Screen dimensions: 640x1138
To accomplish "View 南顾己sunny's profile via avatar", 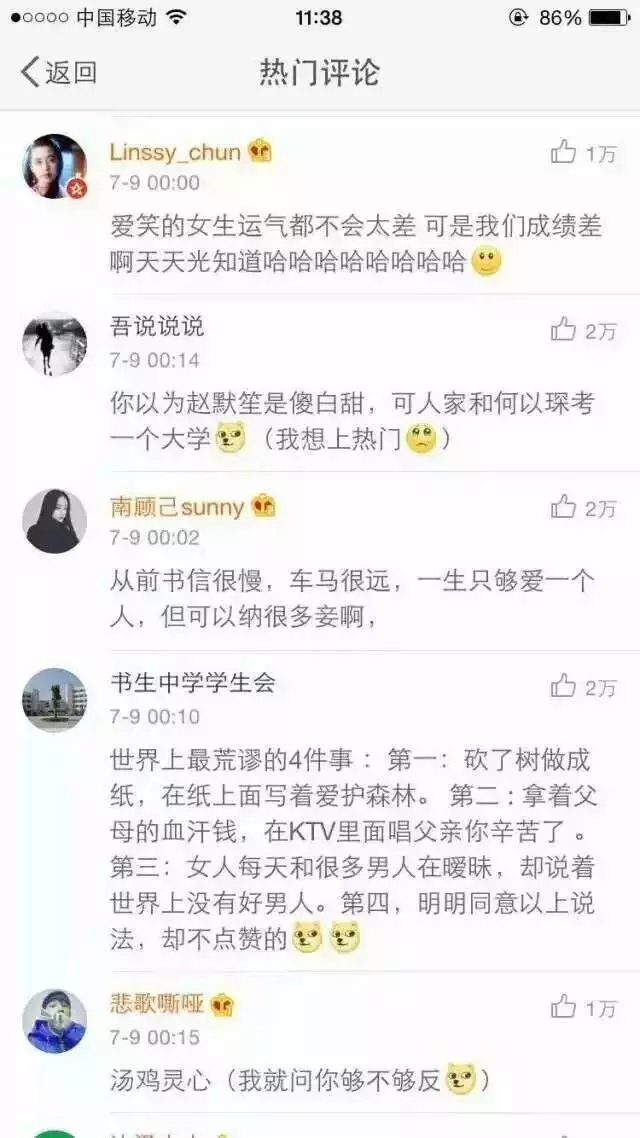I will pos(54,521).
